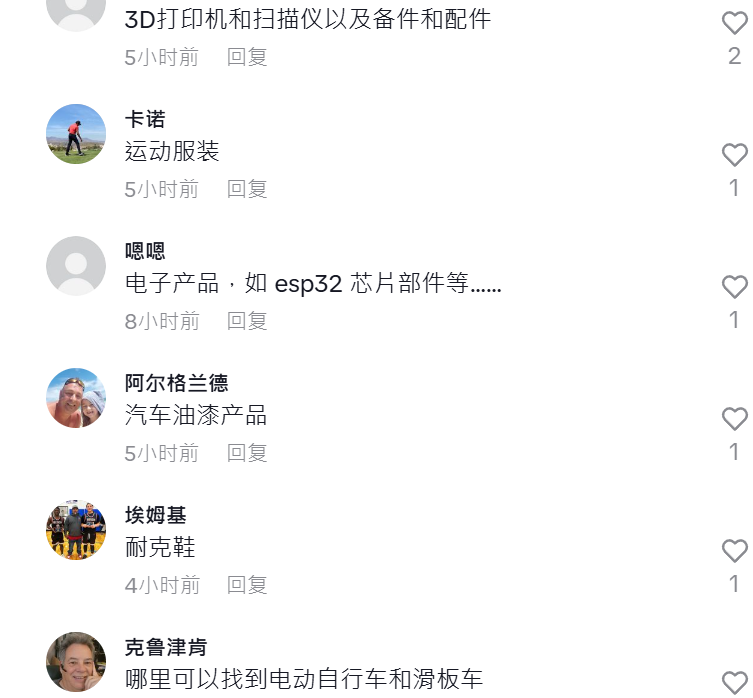Reply to 嗯嗯's comment
Screen dimensions: 753x698
[247, 321]
